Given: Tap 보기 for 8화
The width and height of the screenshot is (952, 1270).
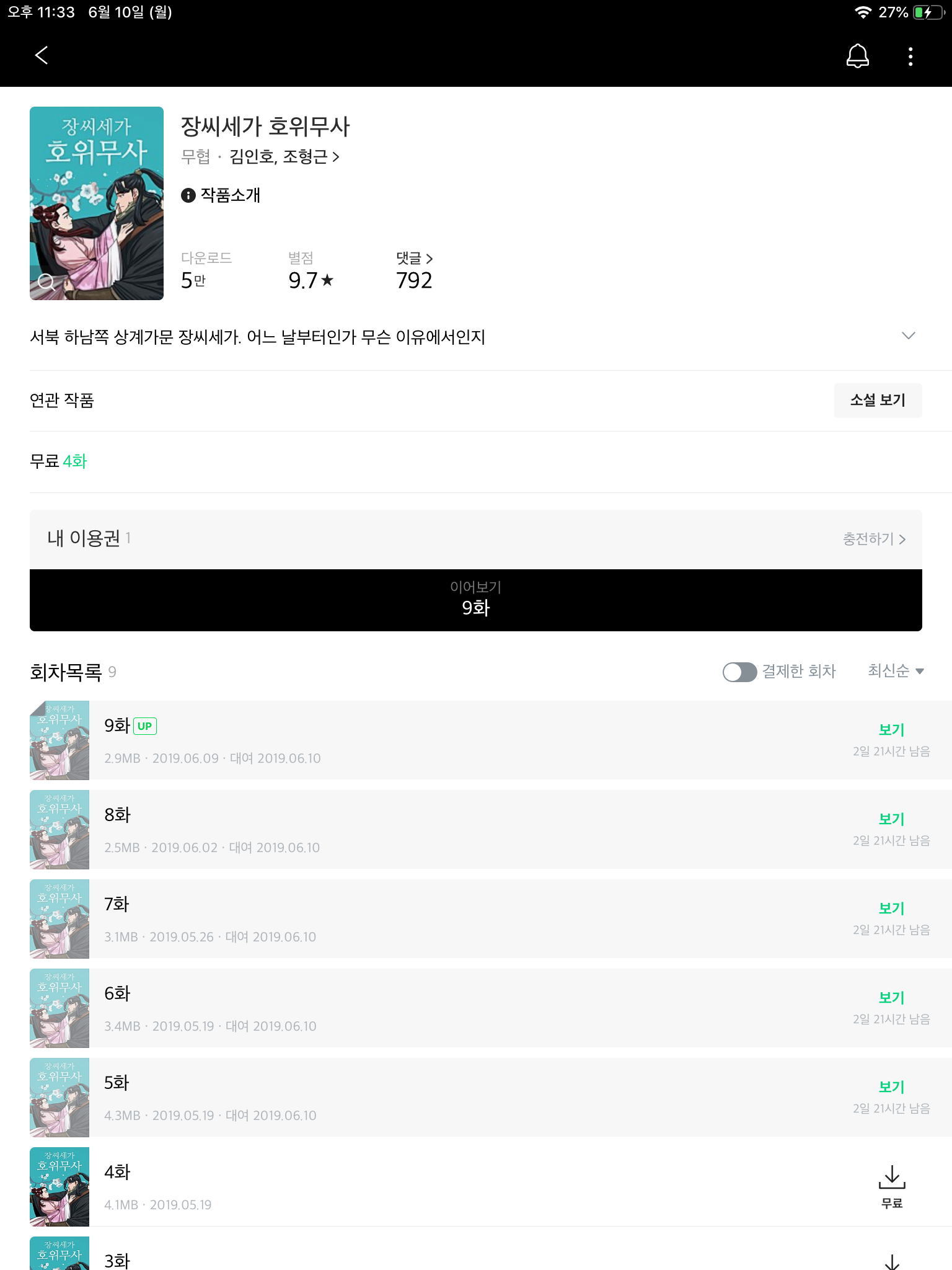Looking at the screenshot, I should click(891, 820).
